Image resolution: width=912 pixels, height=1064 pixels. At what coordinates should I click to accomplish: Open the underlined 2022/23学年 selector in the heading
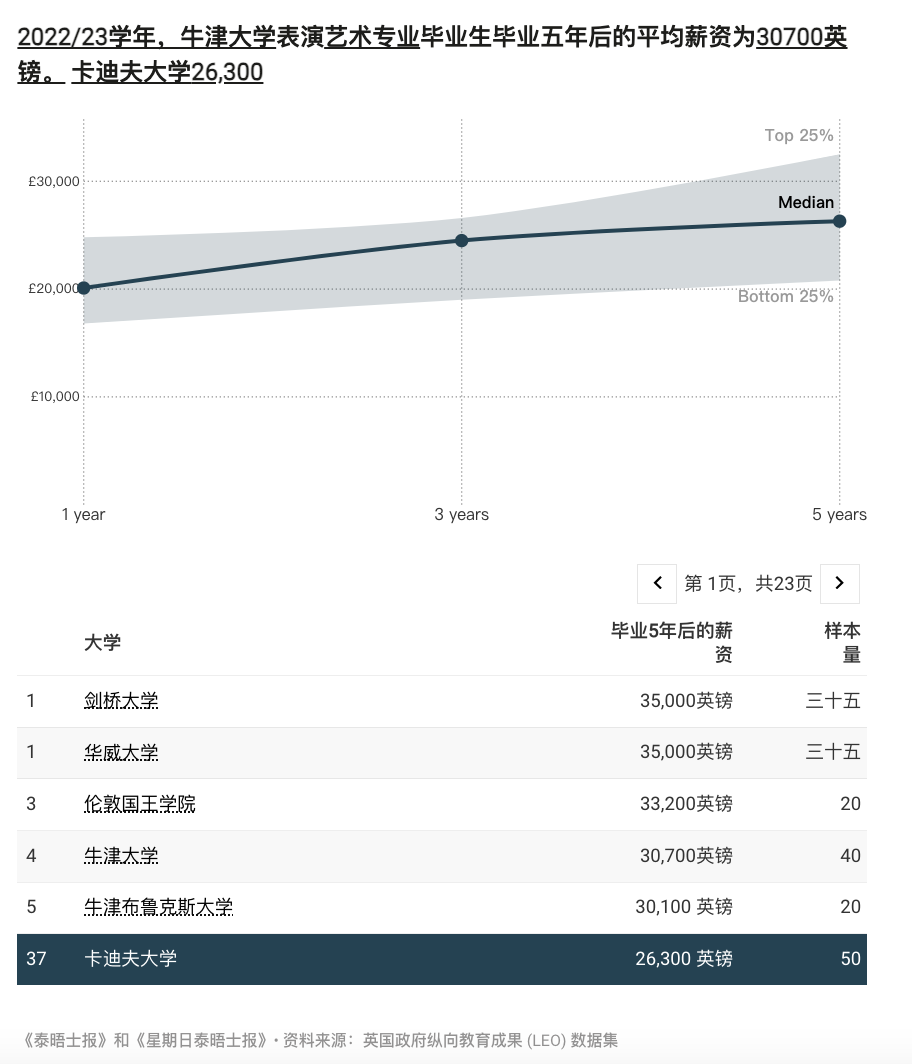(84, 39)
